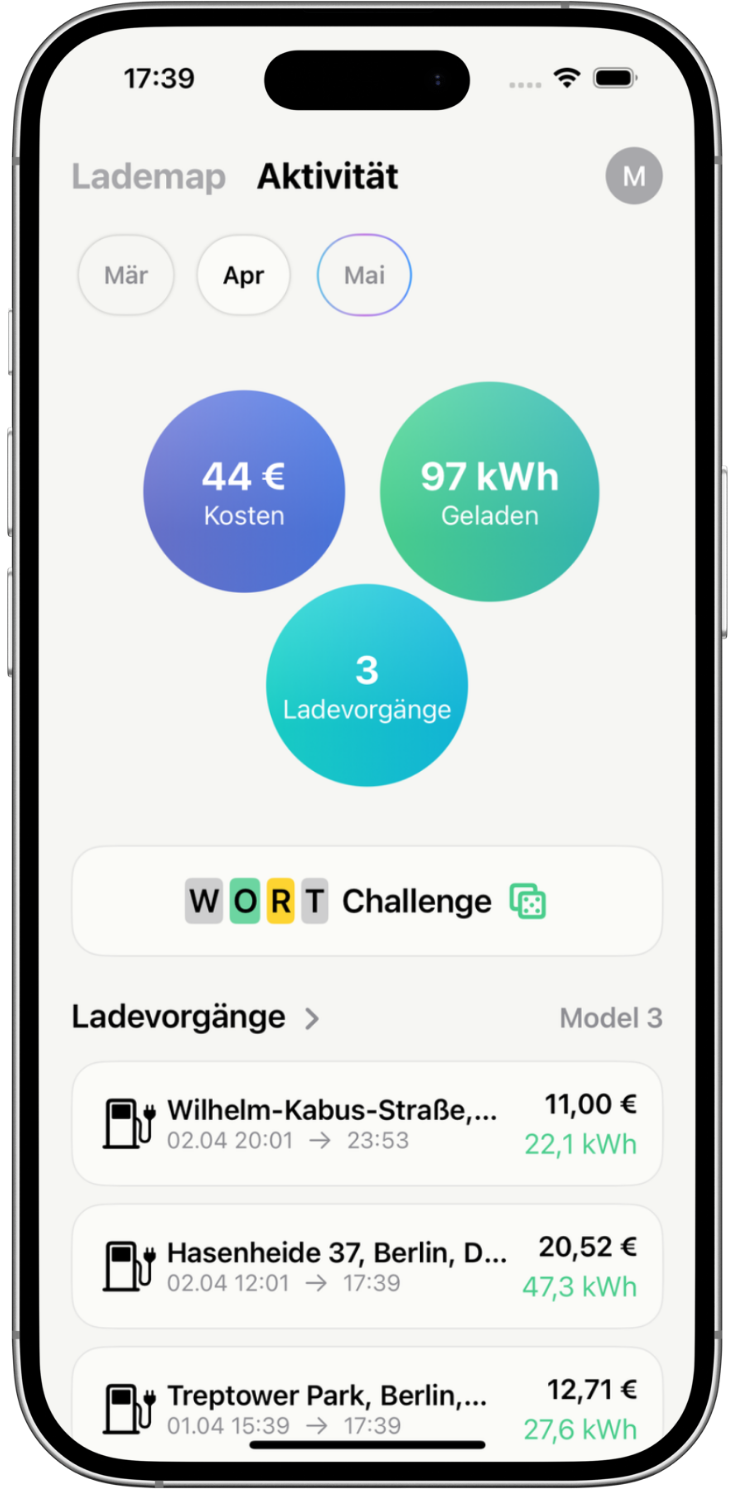
Task: Select the charger icon next to Hasenheide 37
Action: (127, 1265)
